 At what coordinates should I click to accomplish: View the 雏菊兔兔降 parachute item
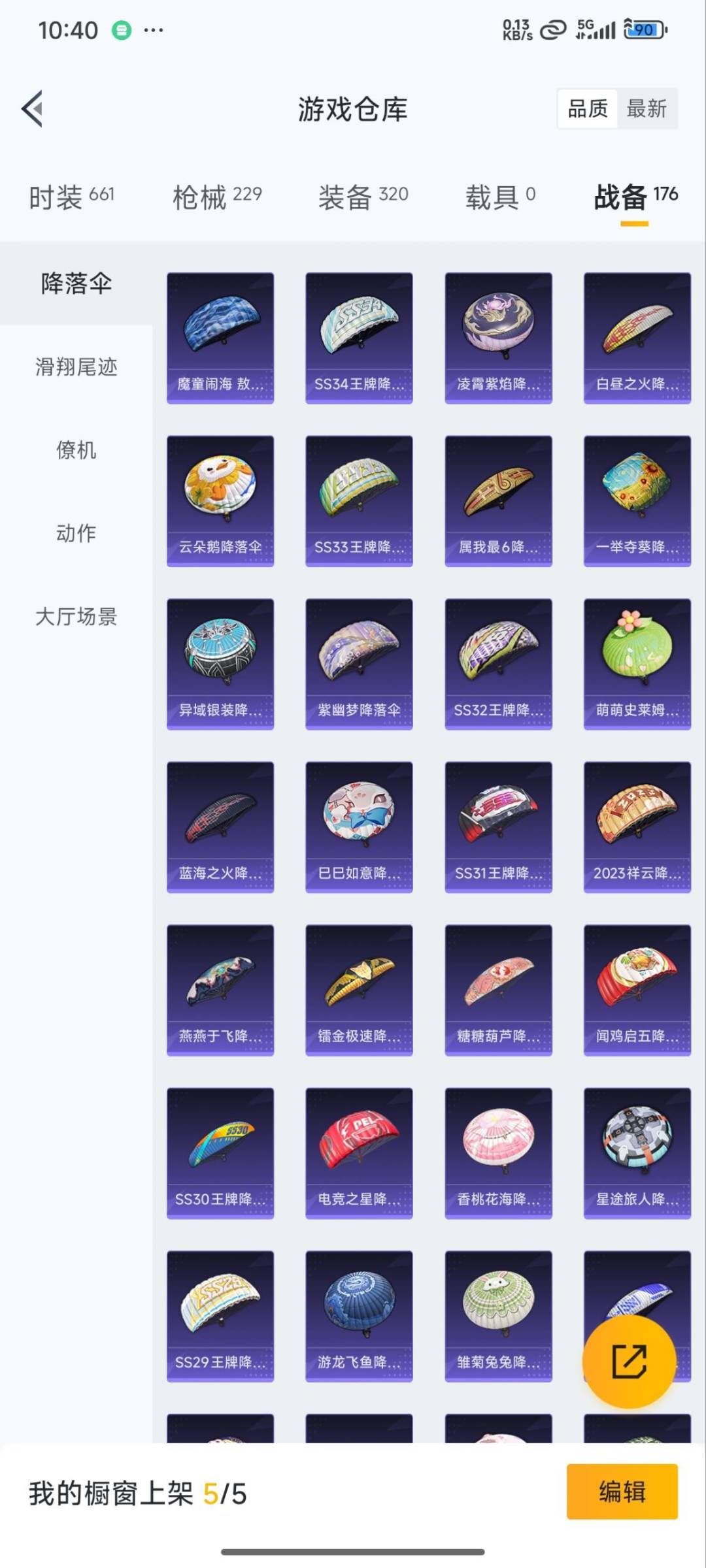point(498,1316)
